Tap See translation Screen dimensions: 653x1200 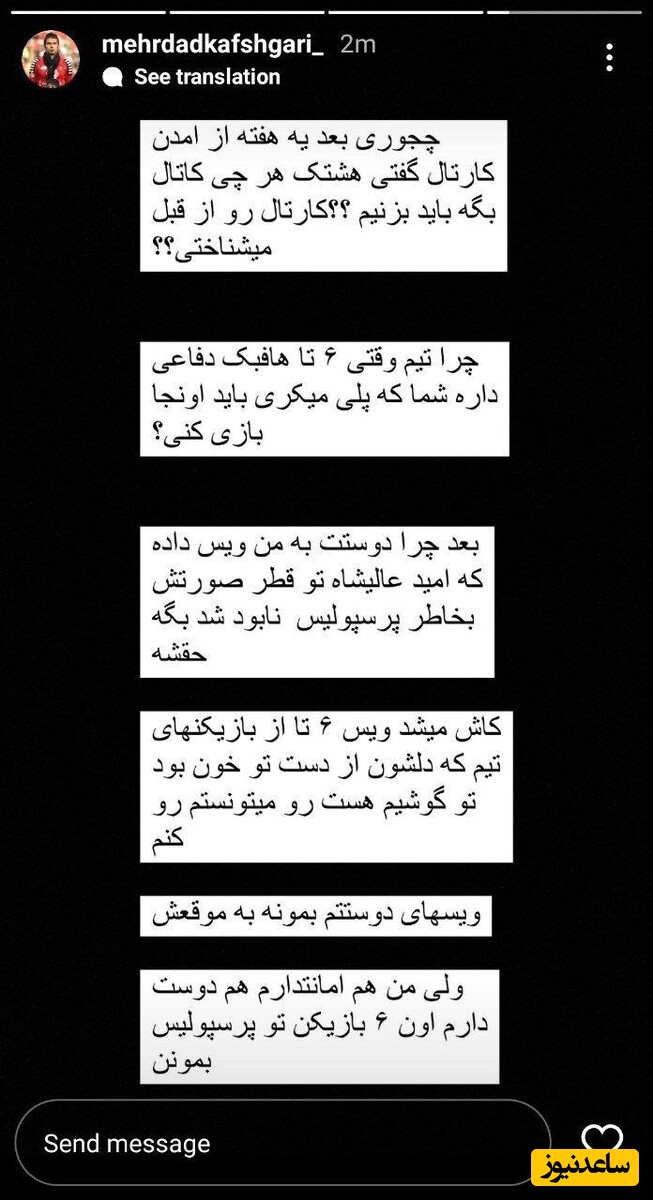pos(206,77)
